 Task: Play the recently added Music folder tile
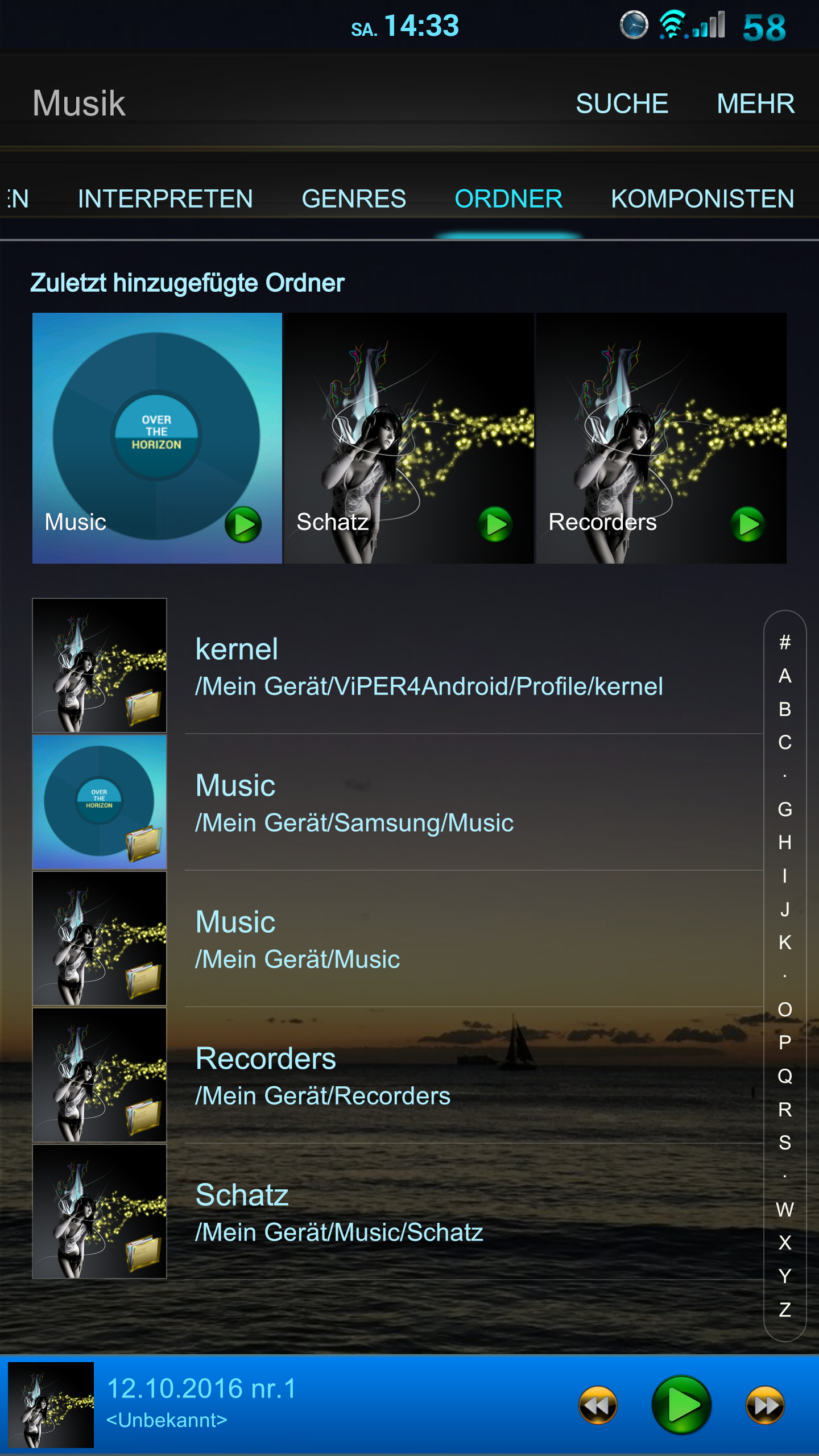coord(243,524)
